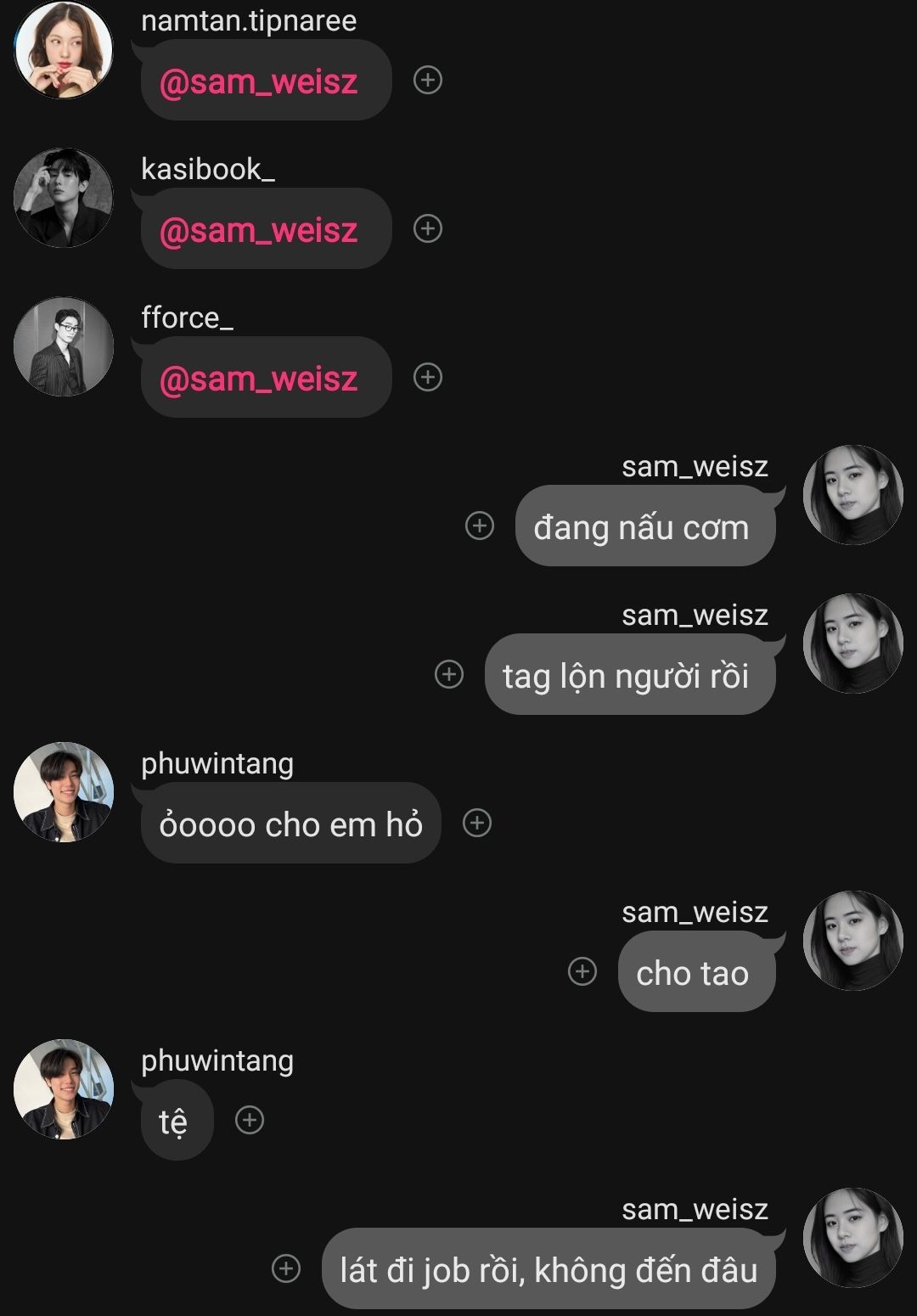
Task: Add reaction to namtan.tipnaree's message
Action: tap(427, 80)
